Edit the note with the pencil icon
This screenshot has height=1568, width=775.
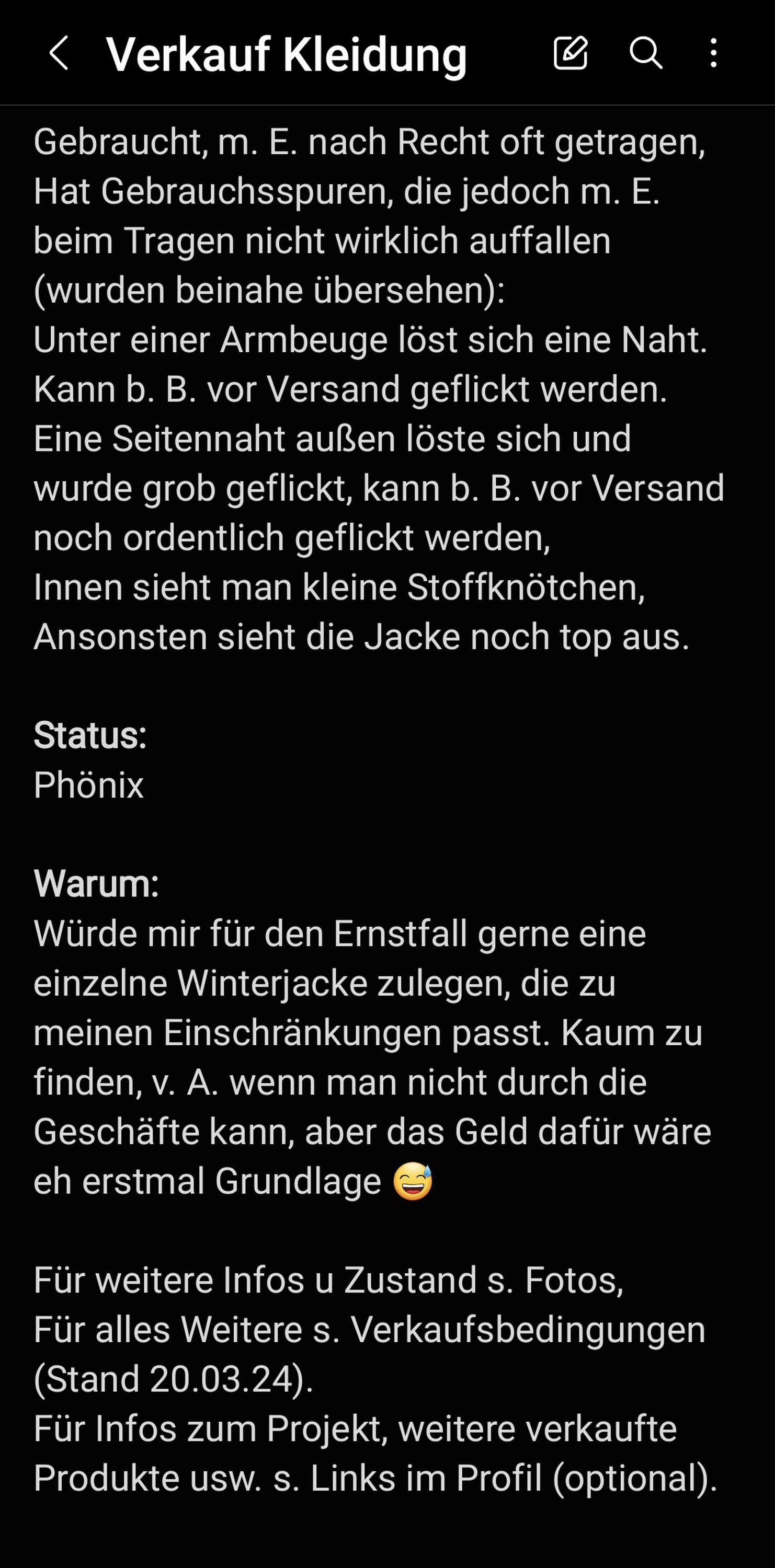click(571, 52)
